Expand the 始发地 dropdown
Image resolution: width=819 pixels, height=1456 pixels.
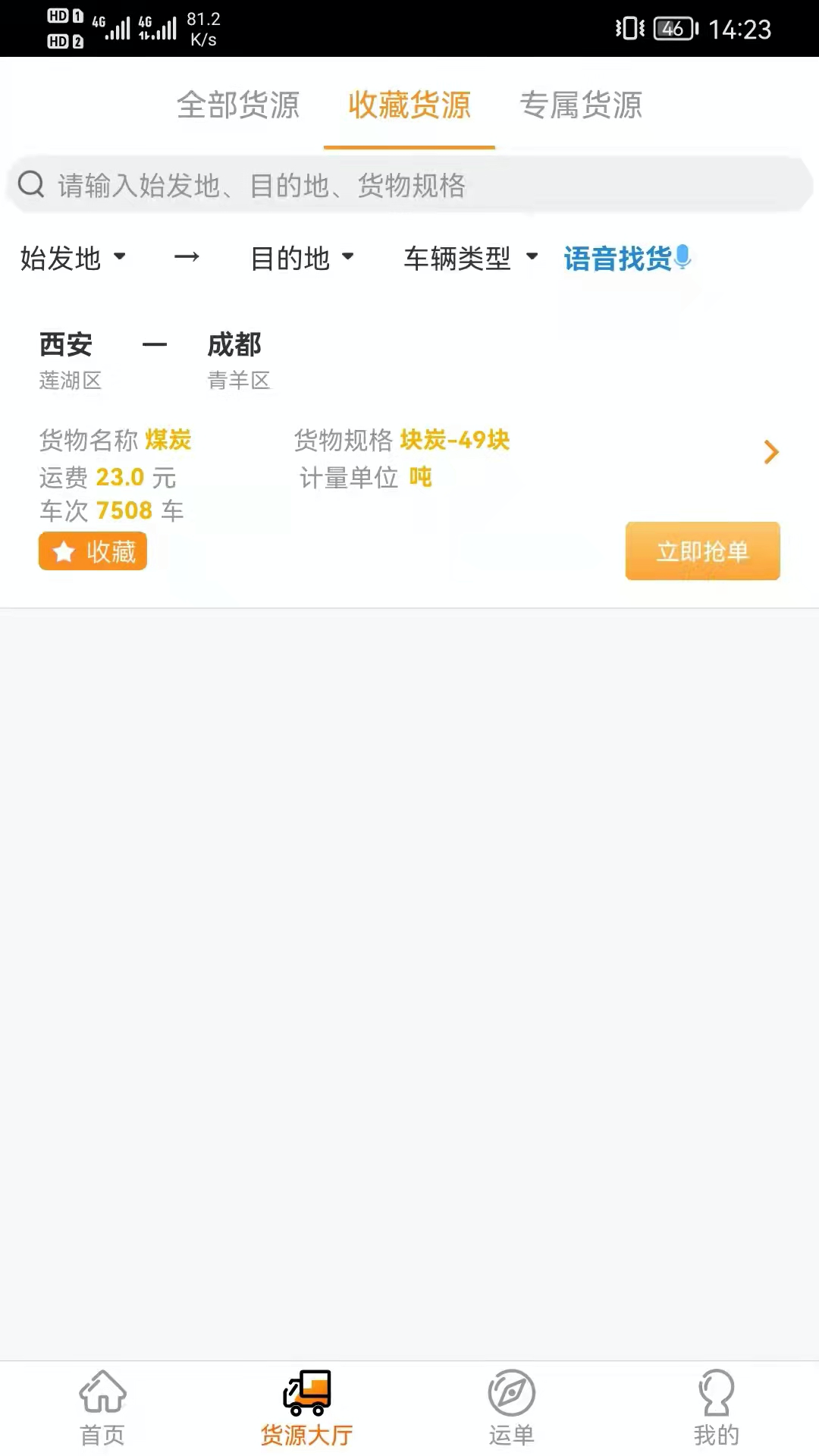coord(73,258)
